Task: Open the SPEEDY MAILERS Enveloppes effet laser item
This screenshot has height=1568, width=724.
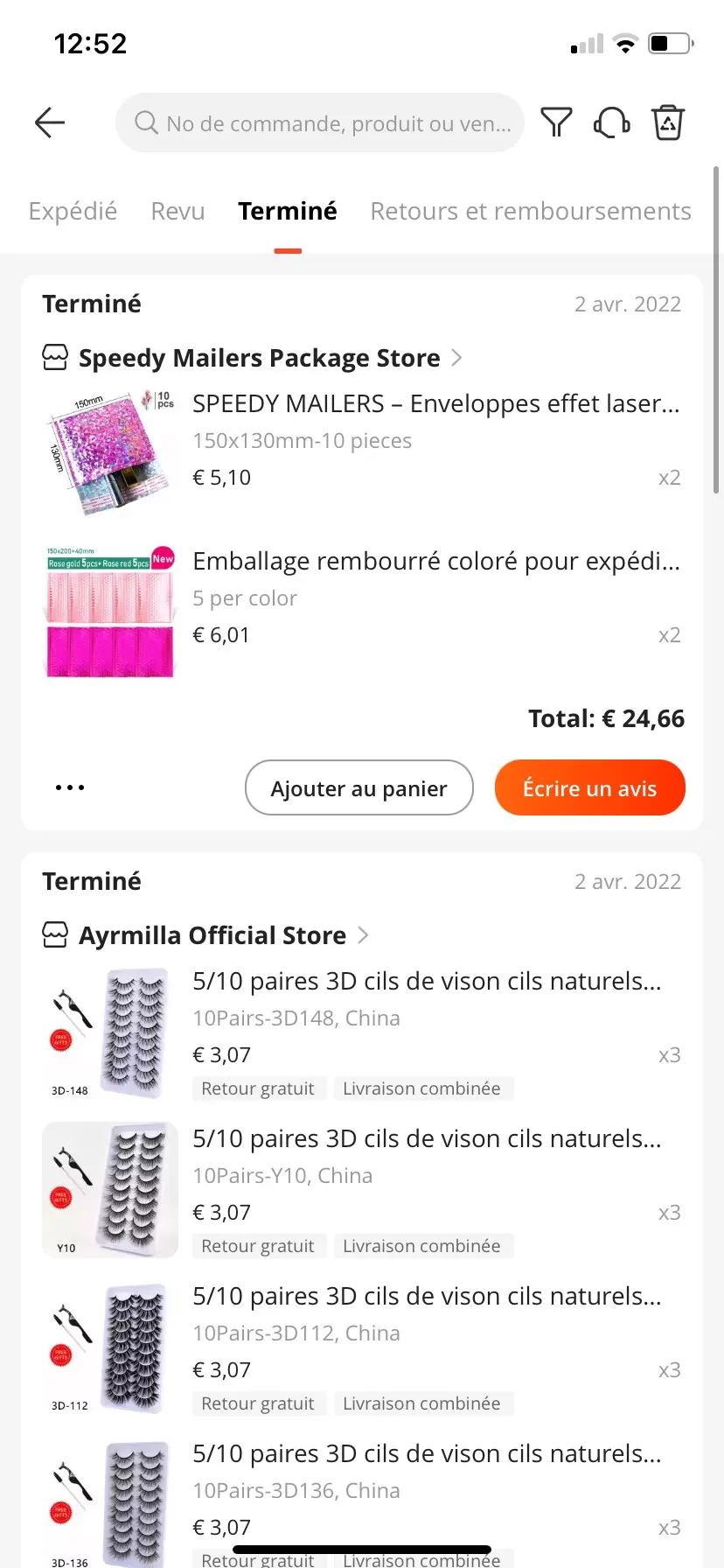Action: pyautogui.click(x=435, y=403)
